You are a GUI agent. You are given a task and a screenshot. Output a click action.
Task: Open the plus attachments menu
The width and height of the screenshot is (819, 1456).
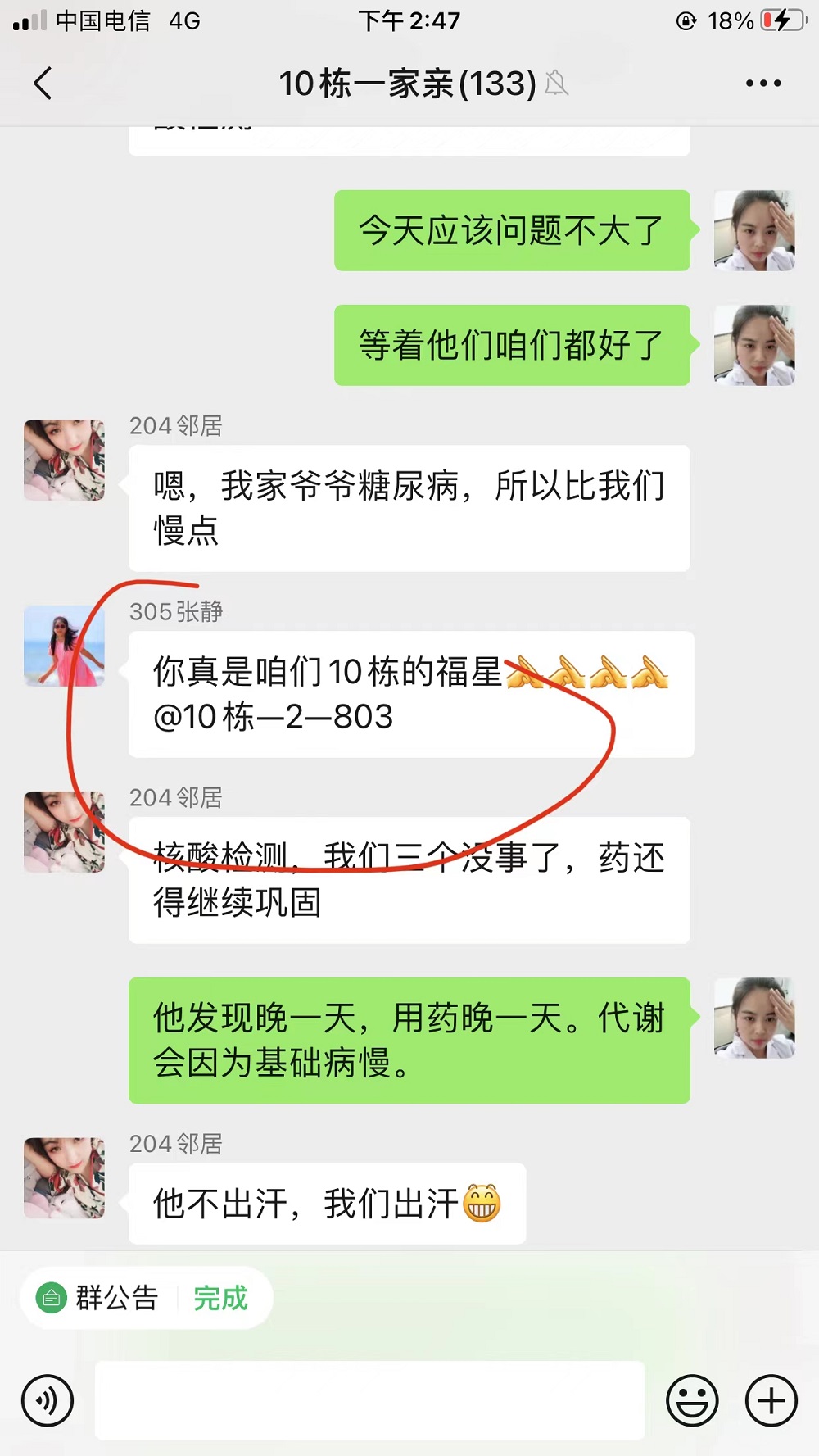click(x=771, y=1400)
